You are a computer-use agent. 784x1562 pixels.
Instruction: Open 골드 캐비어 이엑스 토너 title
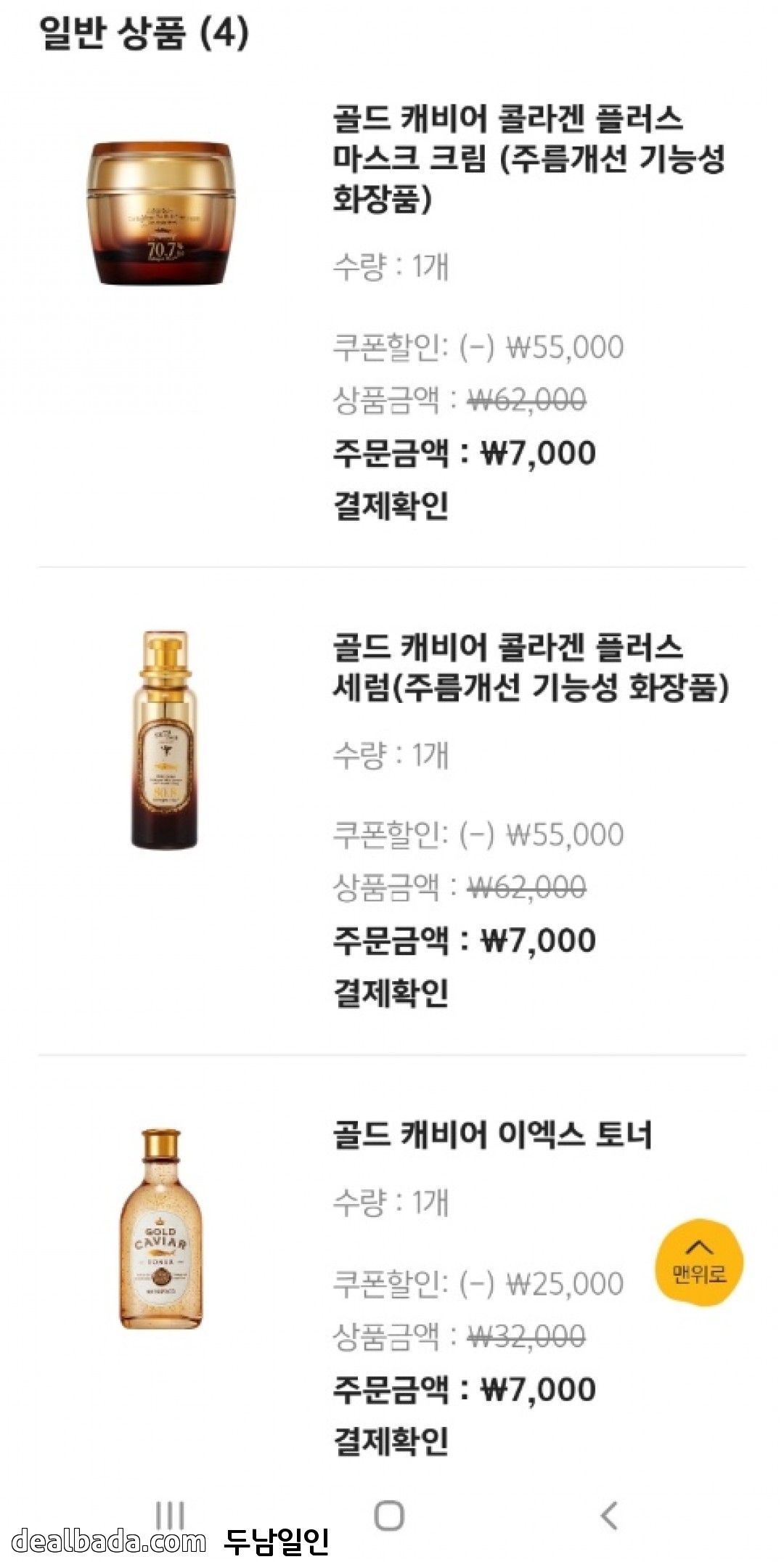[x=492, y=1134]
